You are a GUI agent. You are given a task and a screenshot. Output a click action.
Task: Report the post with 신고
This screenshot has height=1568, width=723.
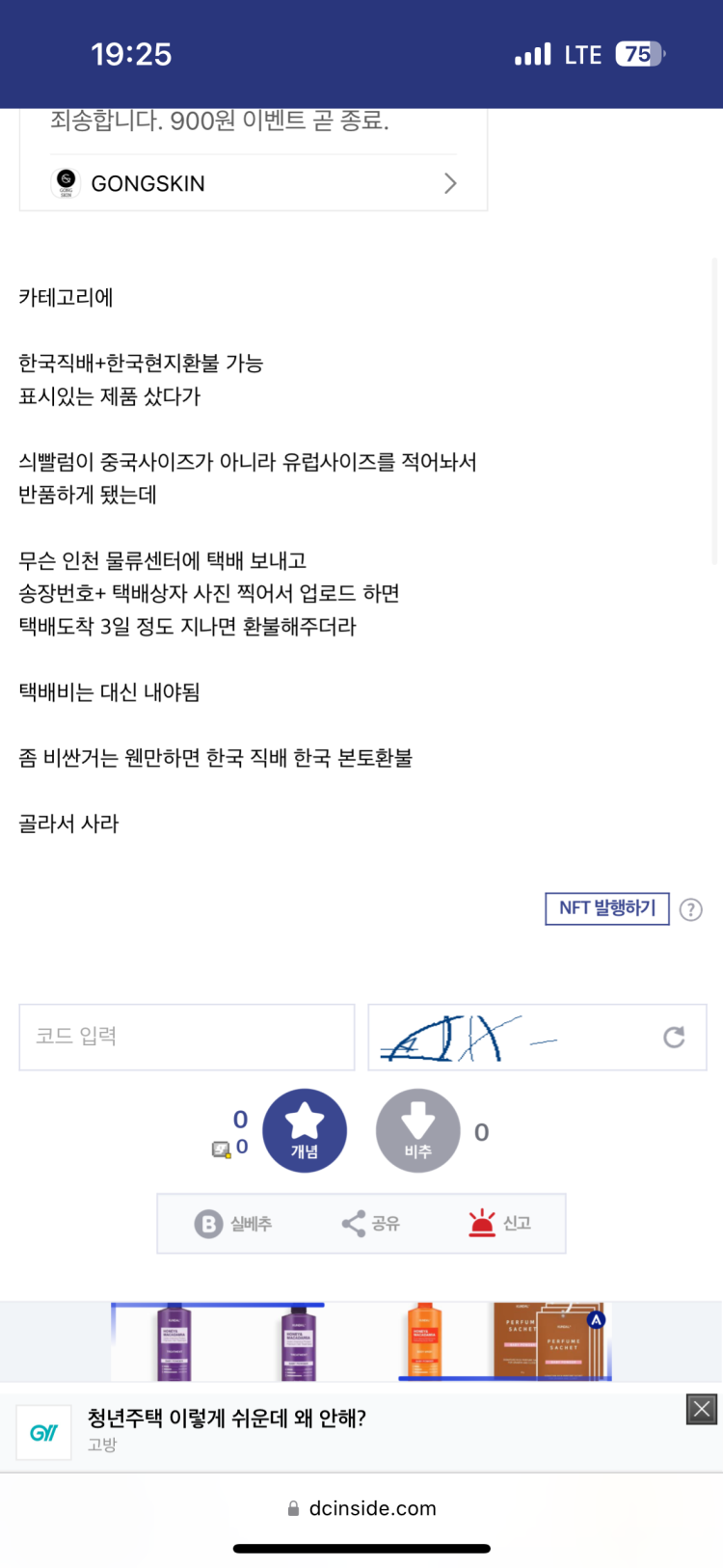pos(499,1224)
